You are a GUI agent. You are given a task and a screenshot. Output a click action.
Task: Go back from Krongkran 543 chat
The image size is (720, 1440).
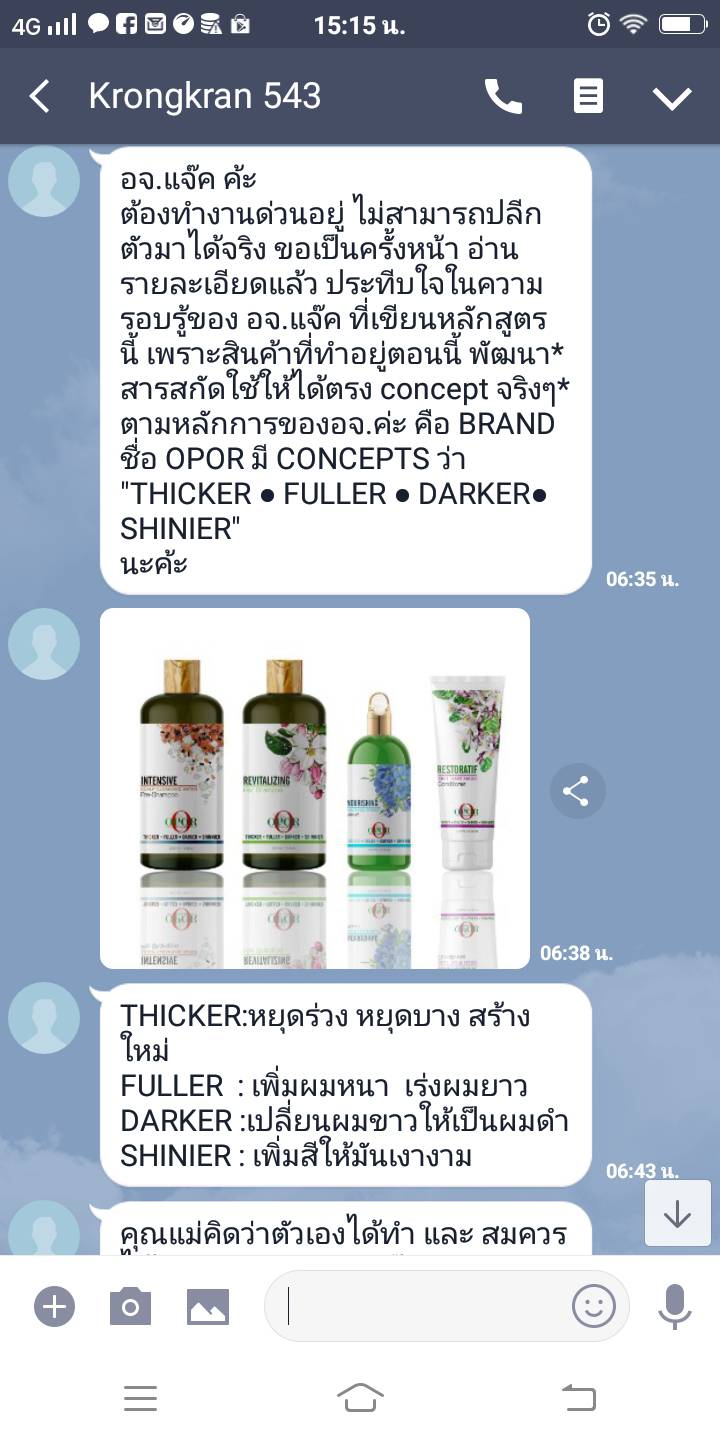pyautogui.click(x=40, y=97)
